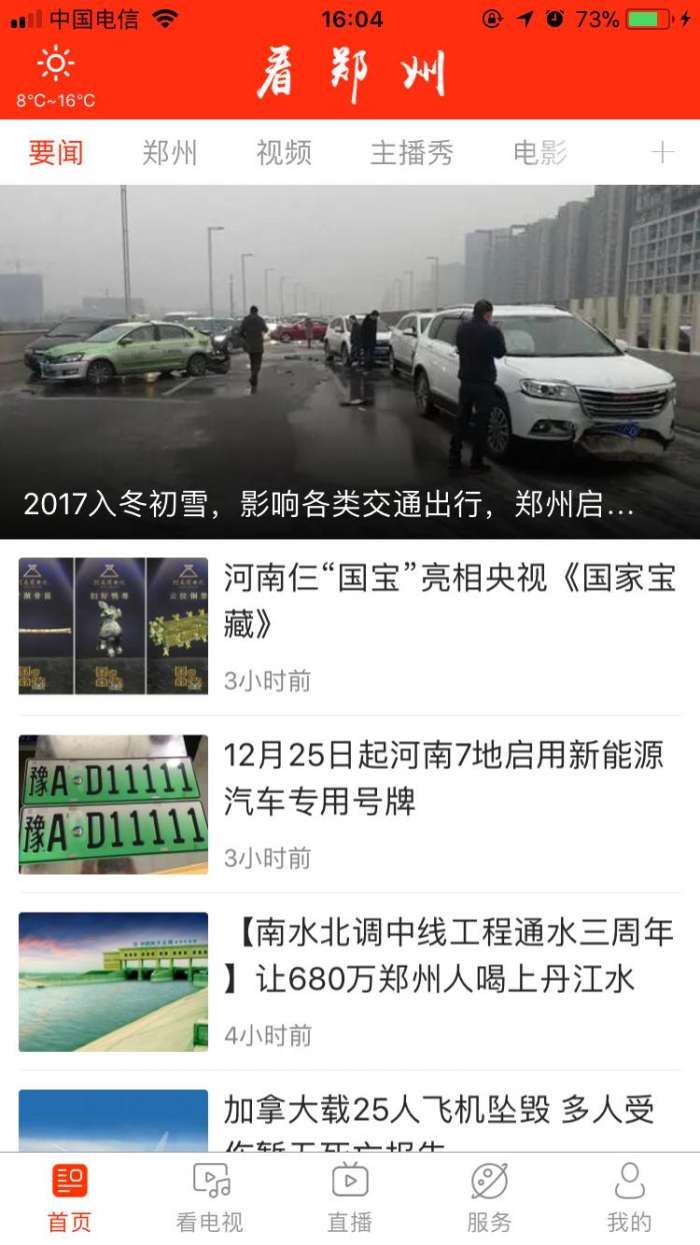The width and height of the screenshot is (700, 1245).
Task: Open the 主播秀 tab
Action: click(412, 153)
